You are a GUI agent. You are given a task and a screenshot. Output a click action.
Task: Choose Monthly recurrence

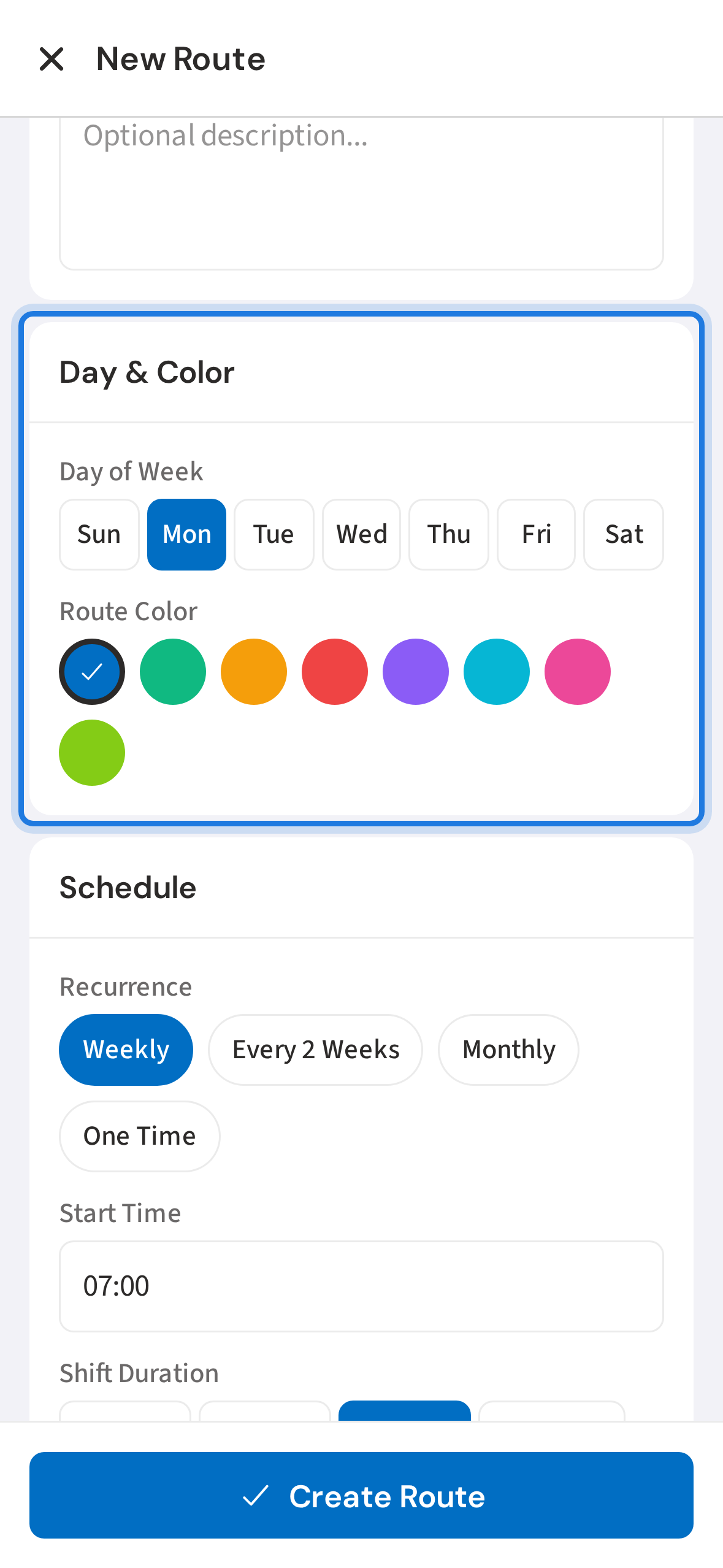tap(508, 1049)
